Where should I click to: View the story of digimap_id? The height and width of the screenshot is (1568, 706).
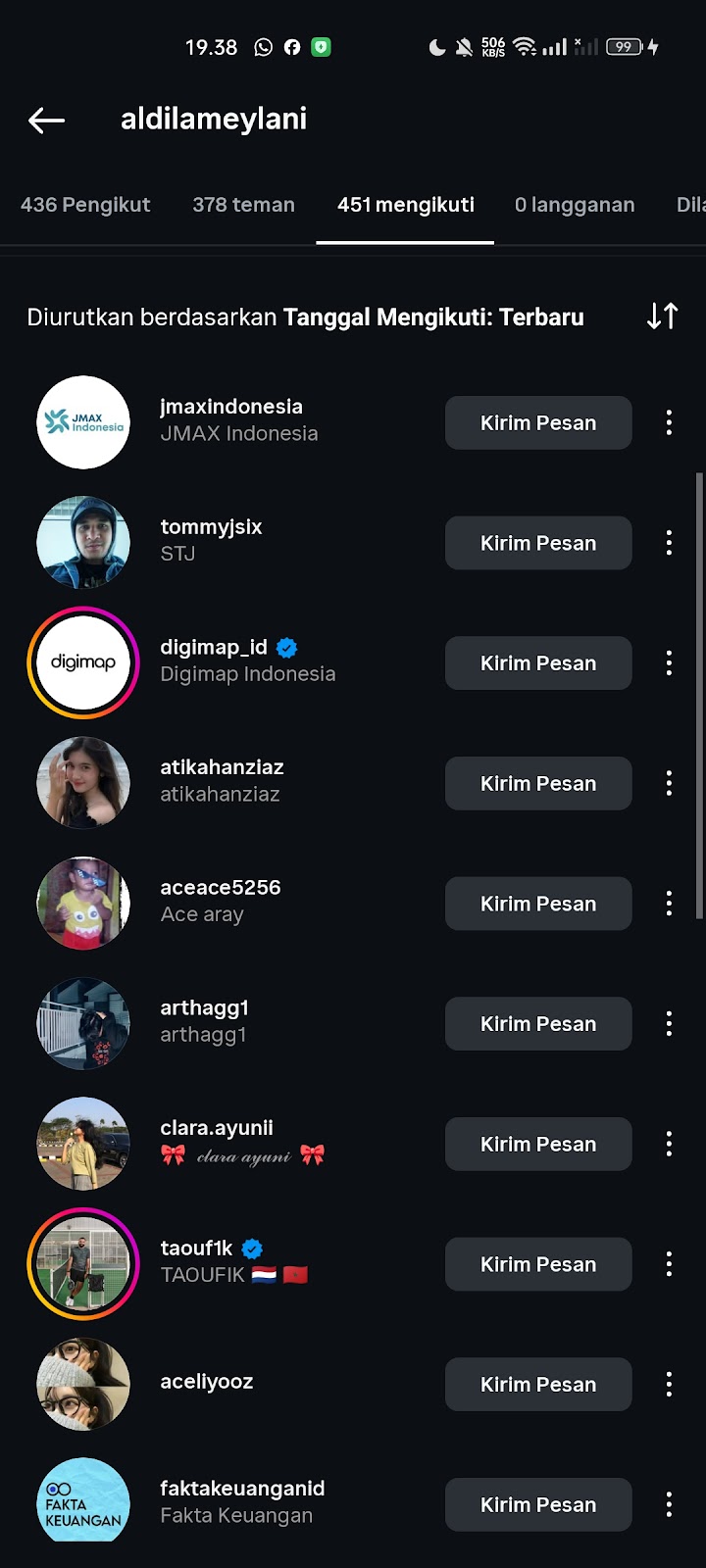(83, 663)
